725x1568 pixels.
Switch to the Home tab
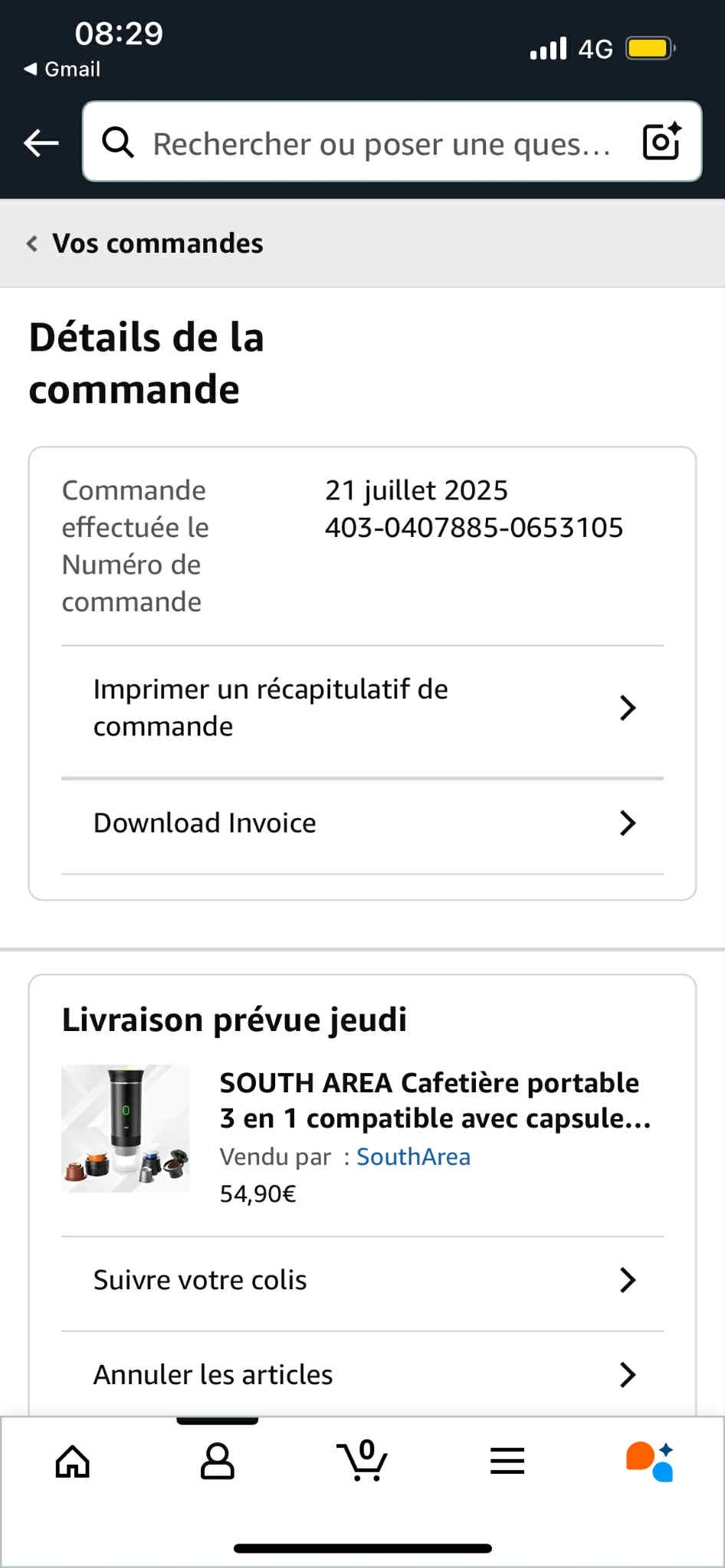click(73, 1462)
